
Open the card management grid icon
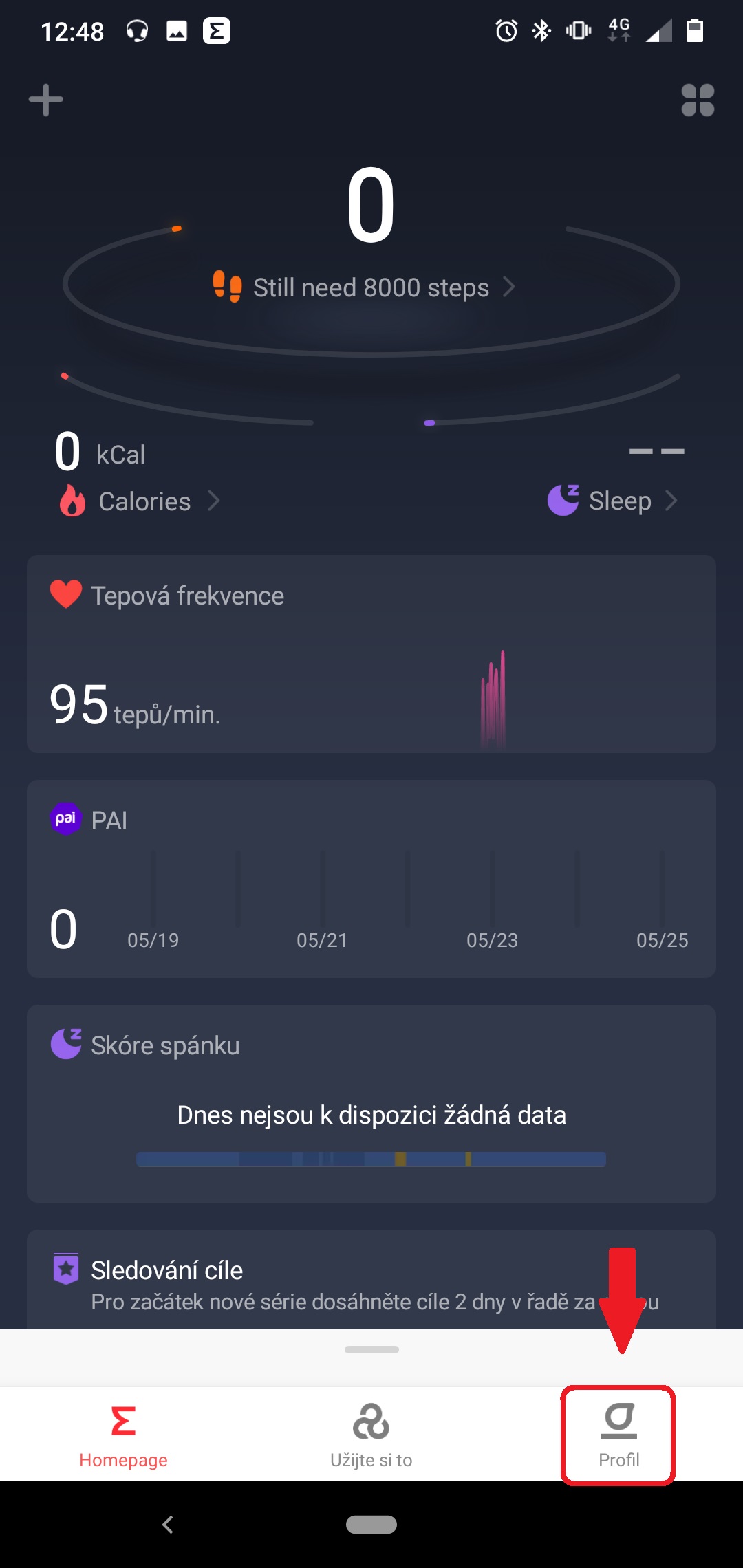[698, 101]
